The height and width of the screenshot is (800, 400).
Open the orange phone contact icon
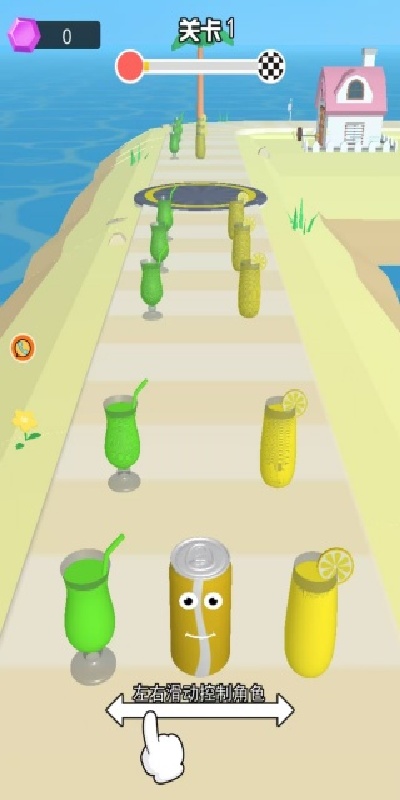tap(23, 348)
